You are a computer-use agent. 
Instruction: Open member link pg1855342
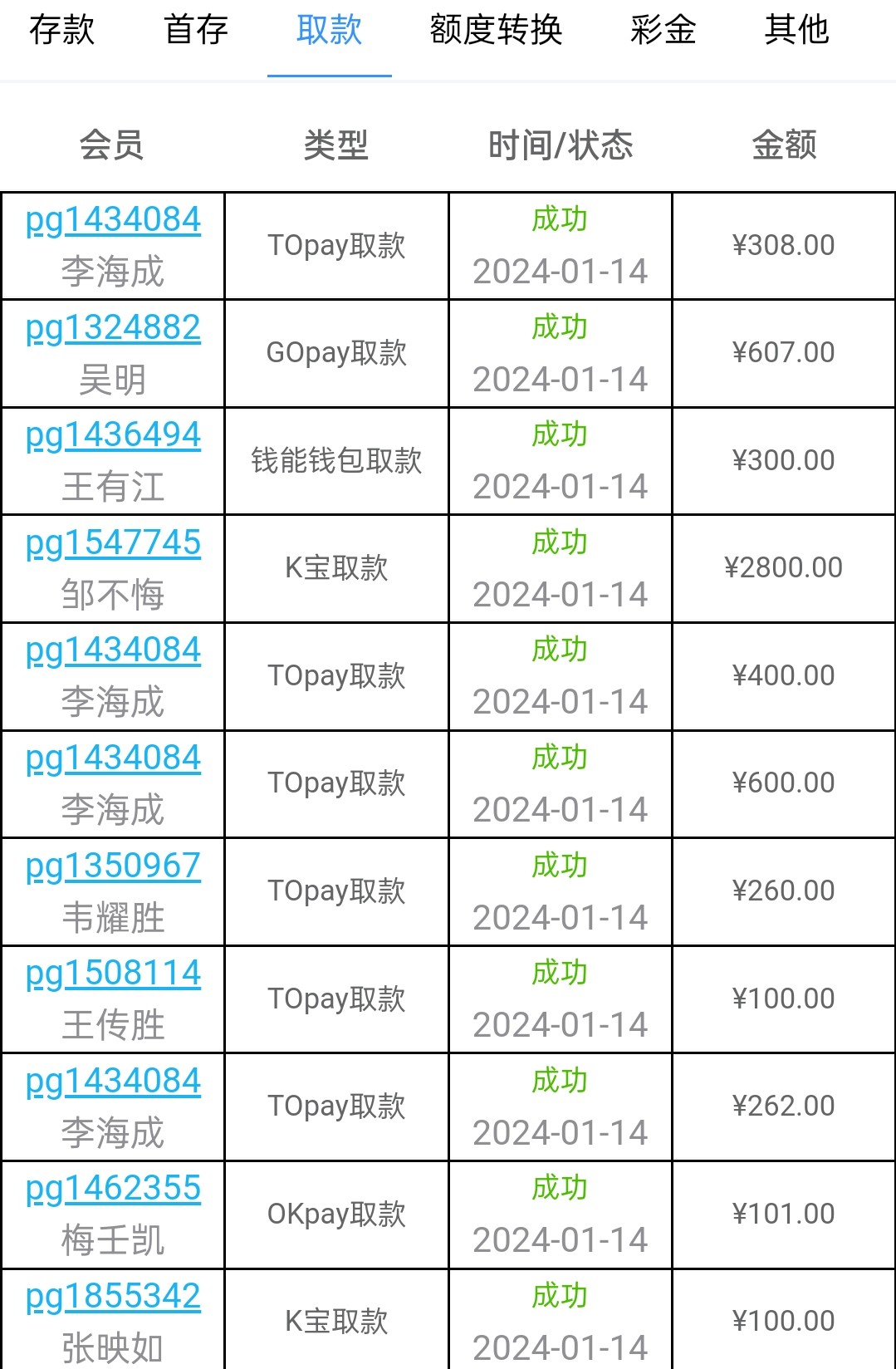click(x=113, y=1297)
